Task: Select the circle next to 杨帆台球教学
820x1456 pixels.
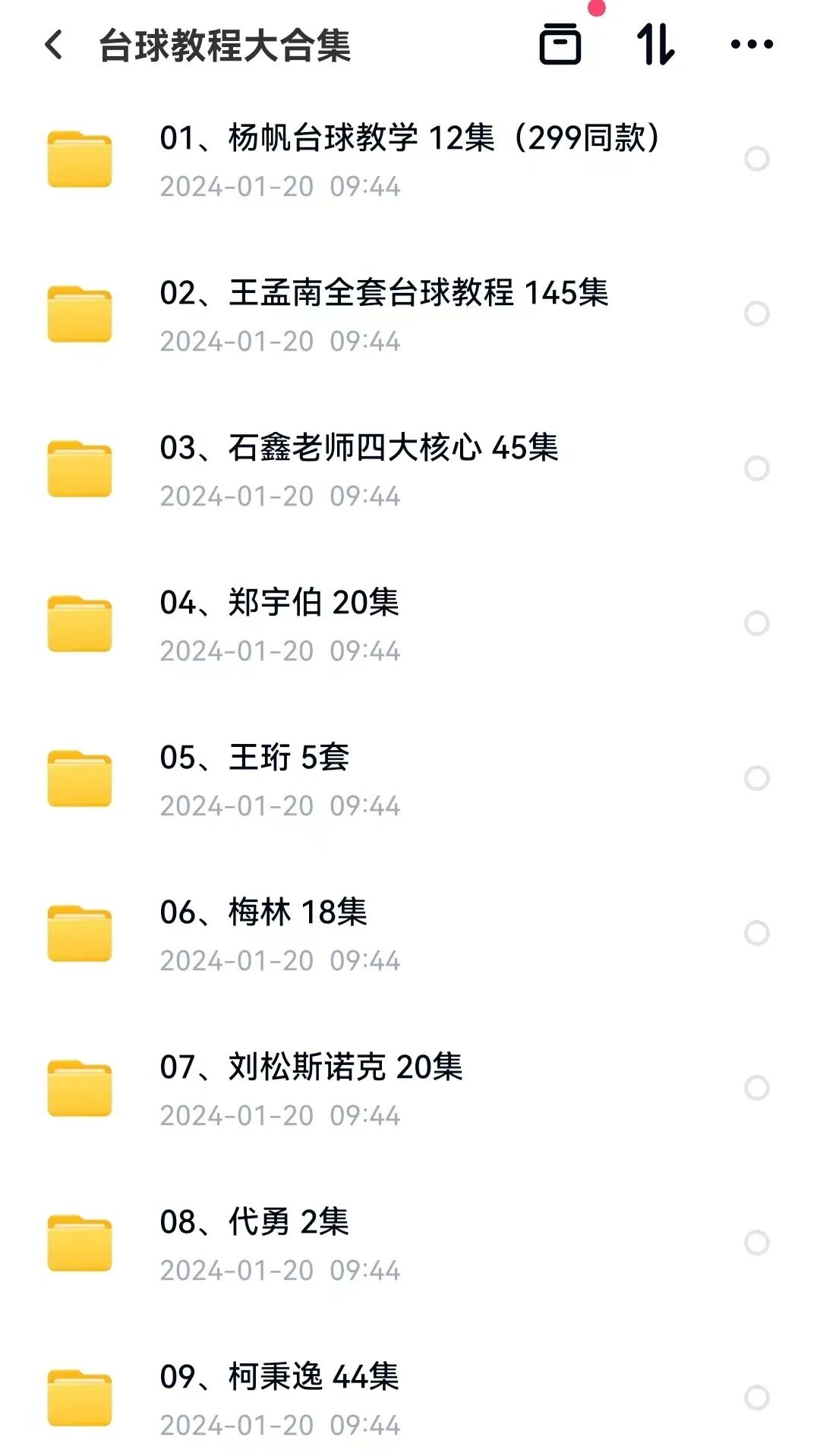Action: pos(756,159)
